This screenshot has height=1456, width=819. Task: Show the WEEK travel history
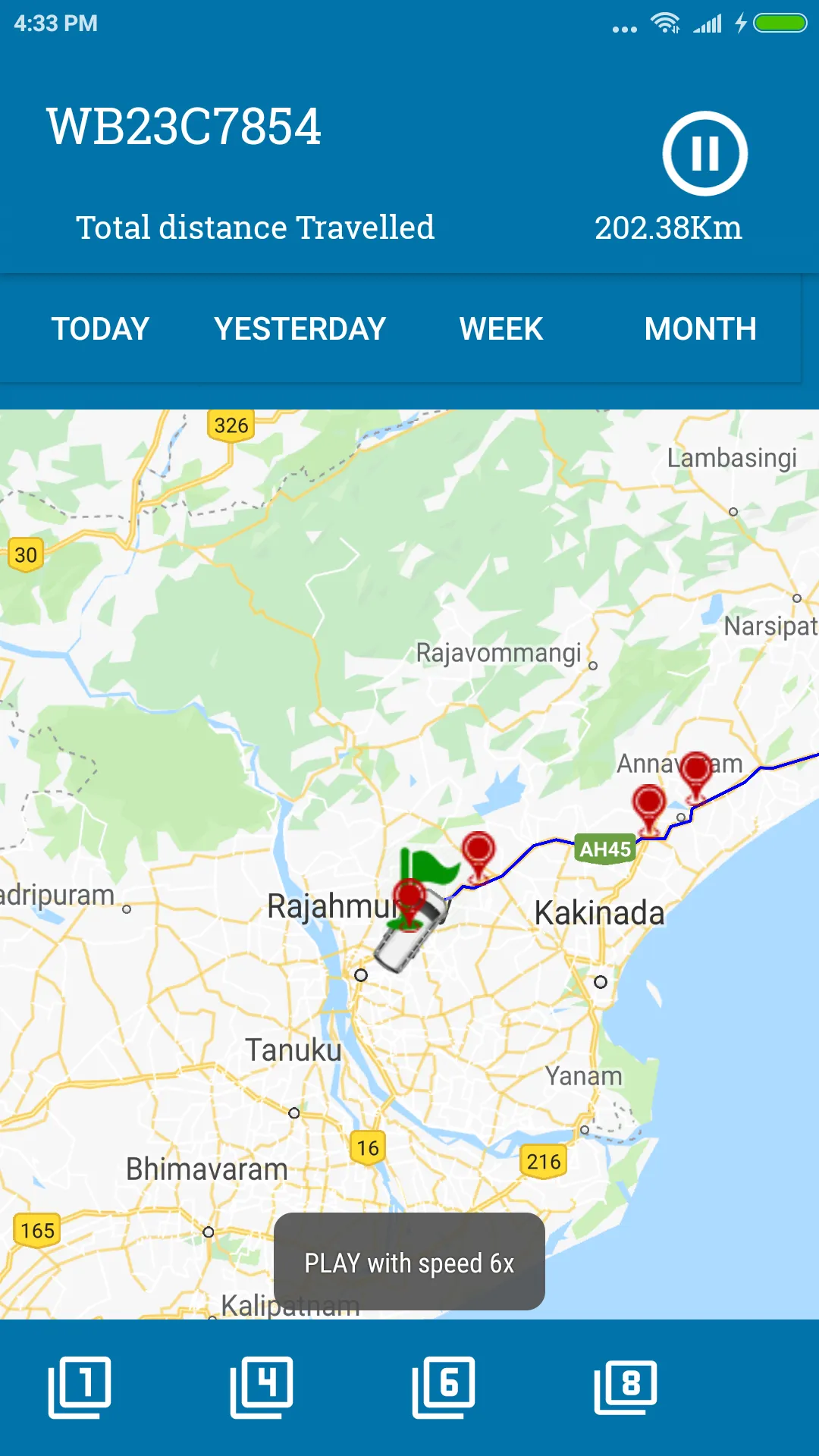501,329
